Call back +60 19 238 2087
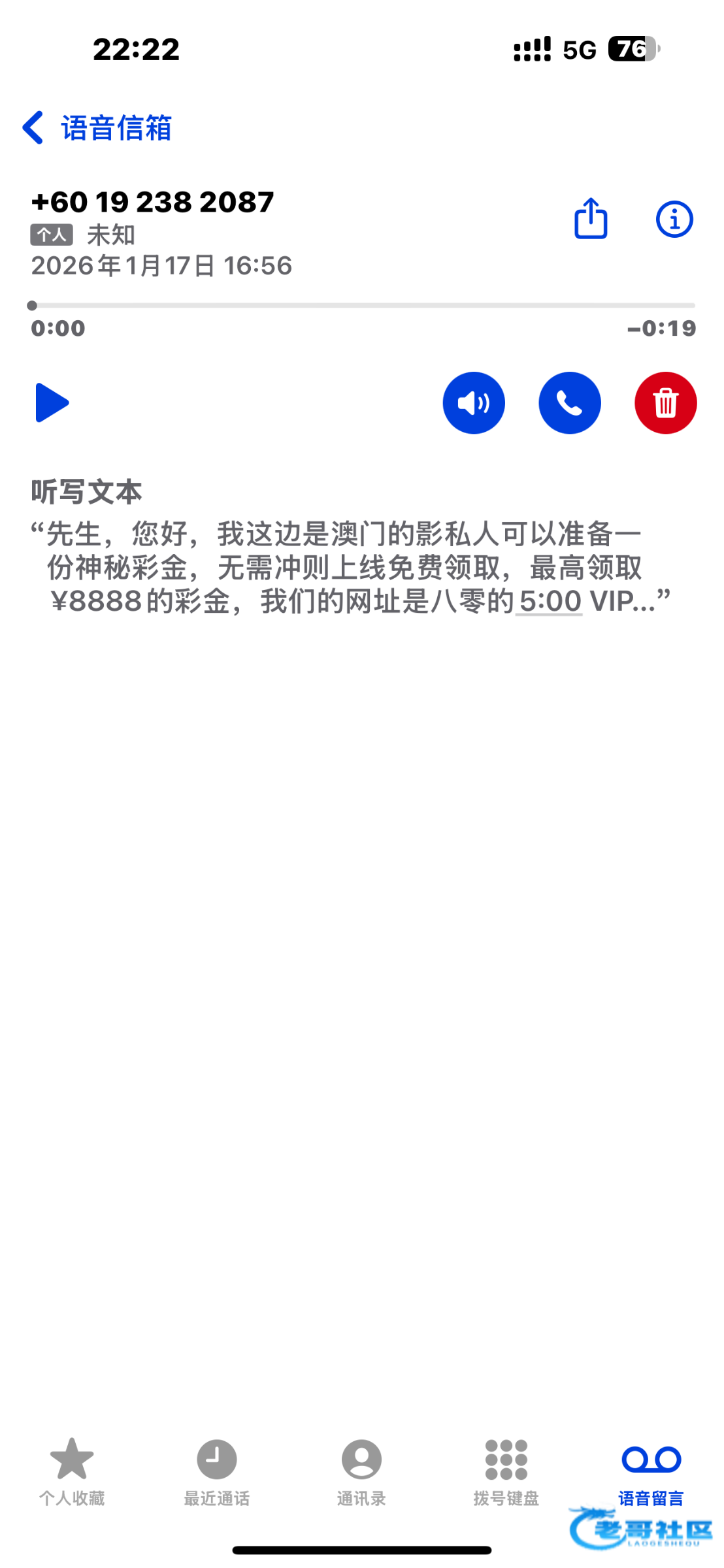 pos(569,402)
